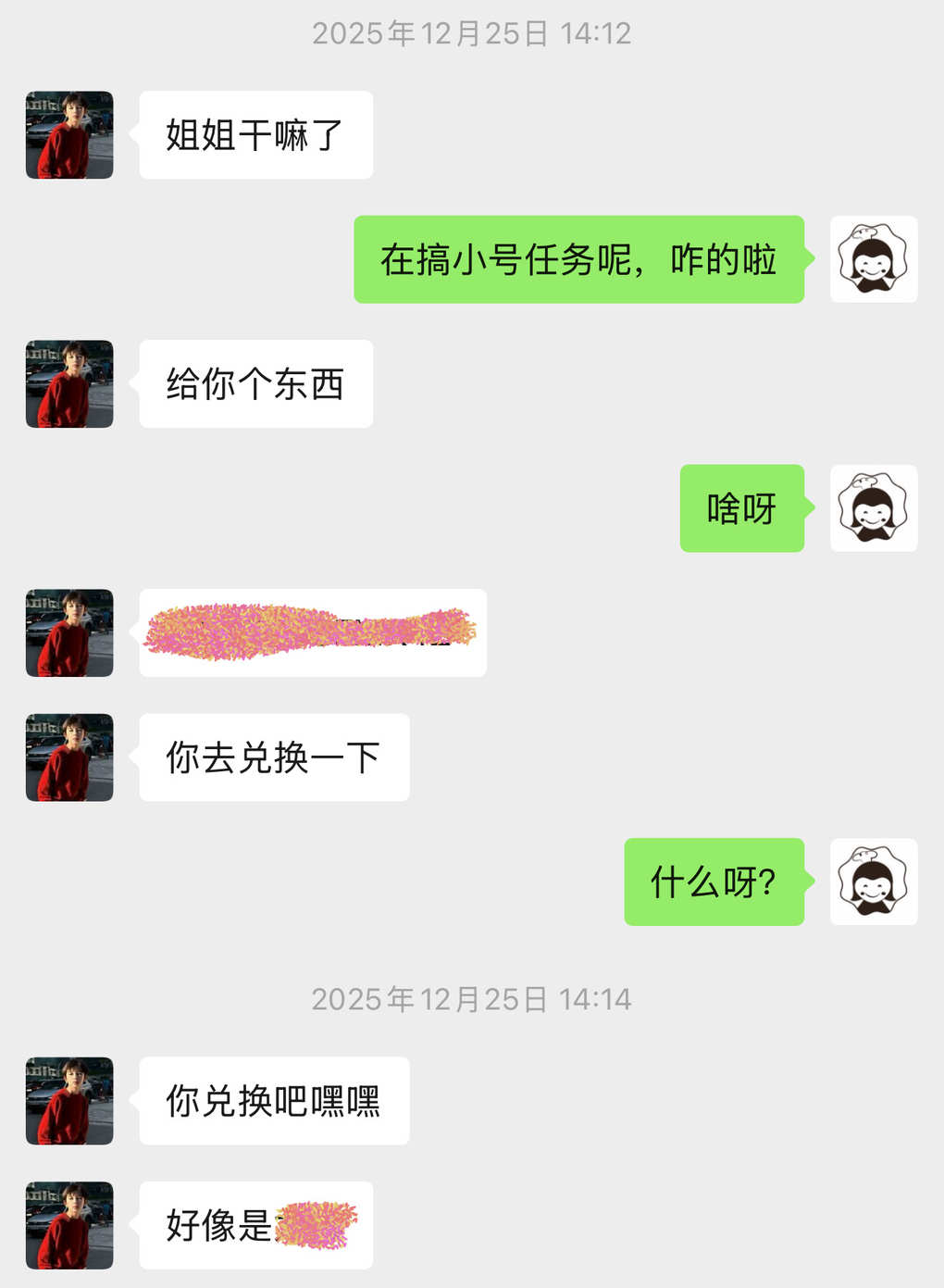Tap the avatar next to 好像是 message

click(x=69, y=1225)
